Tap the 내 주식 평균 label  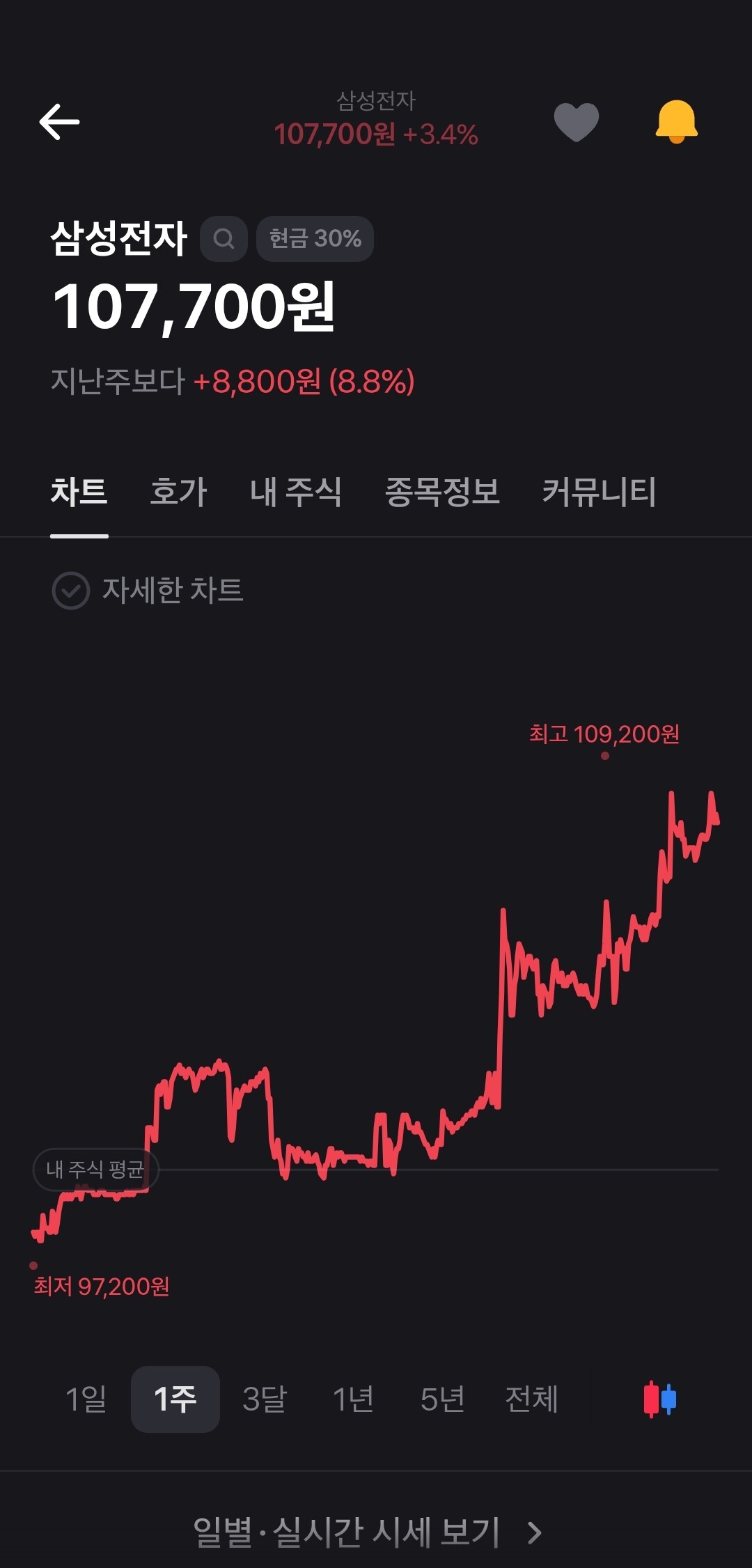tap(95, 1170)
